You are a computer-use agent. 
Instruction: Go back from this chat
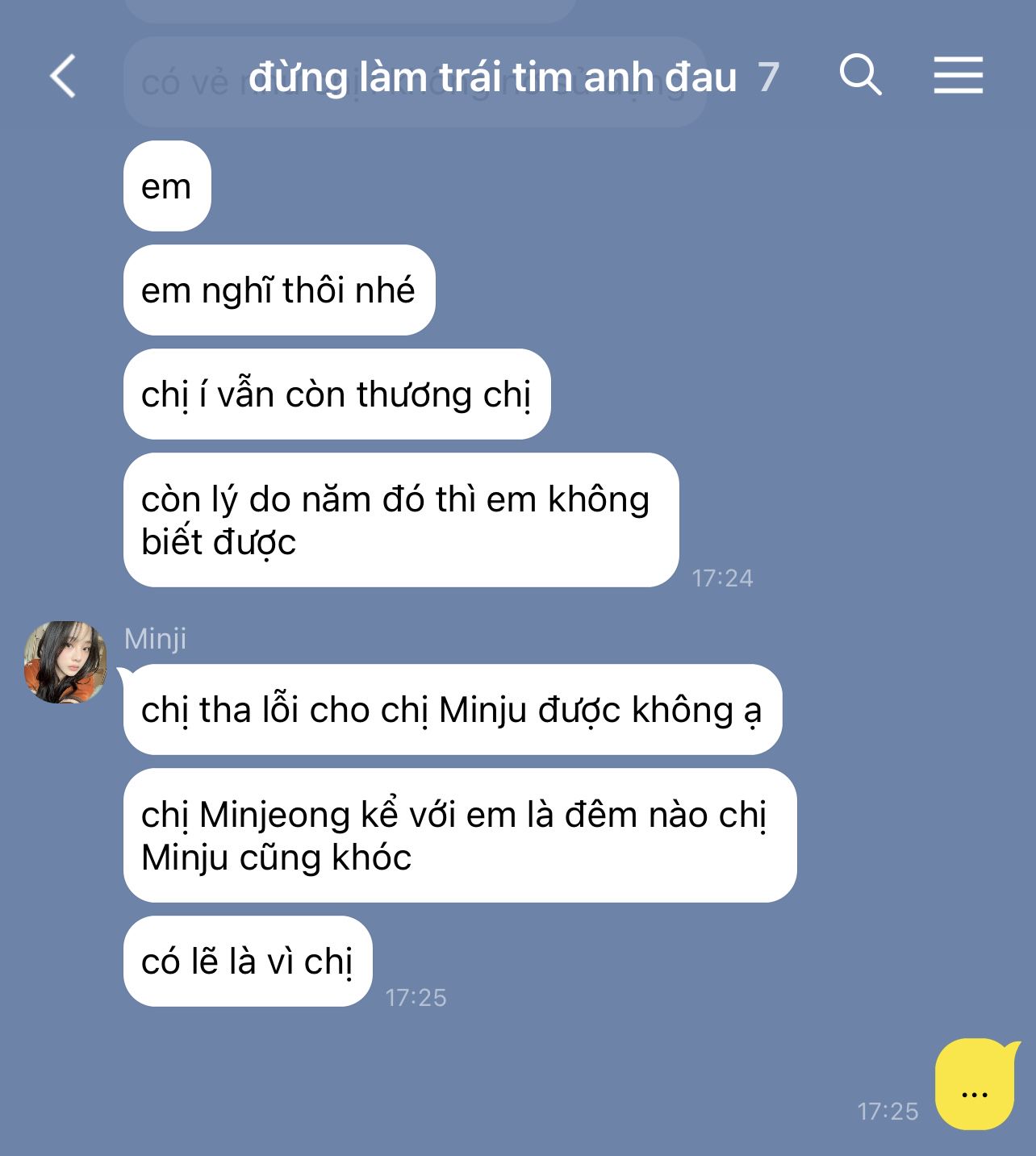63,77
